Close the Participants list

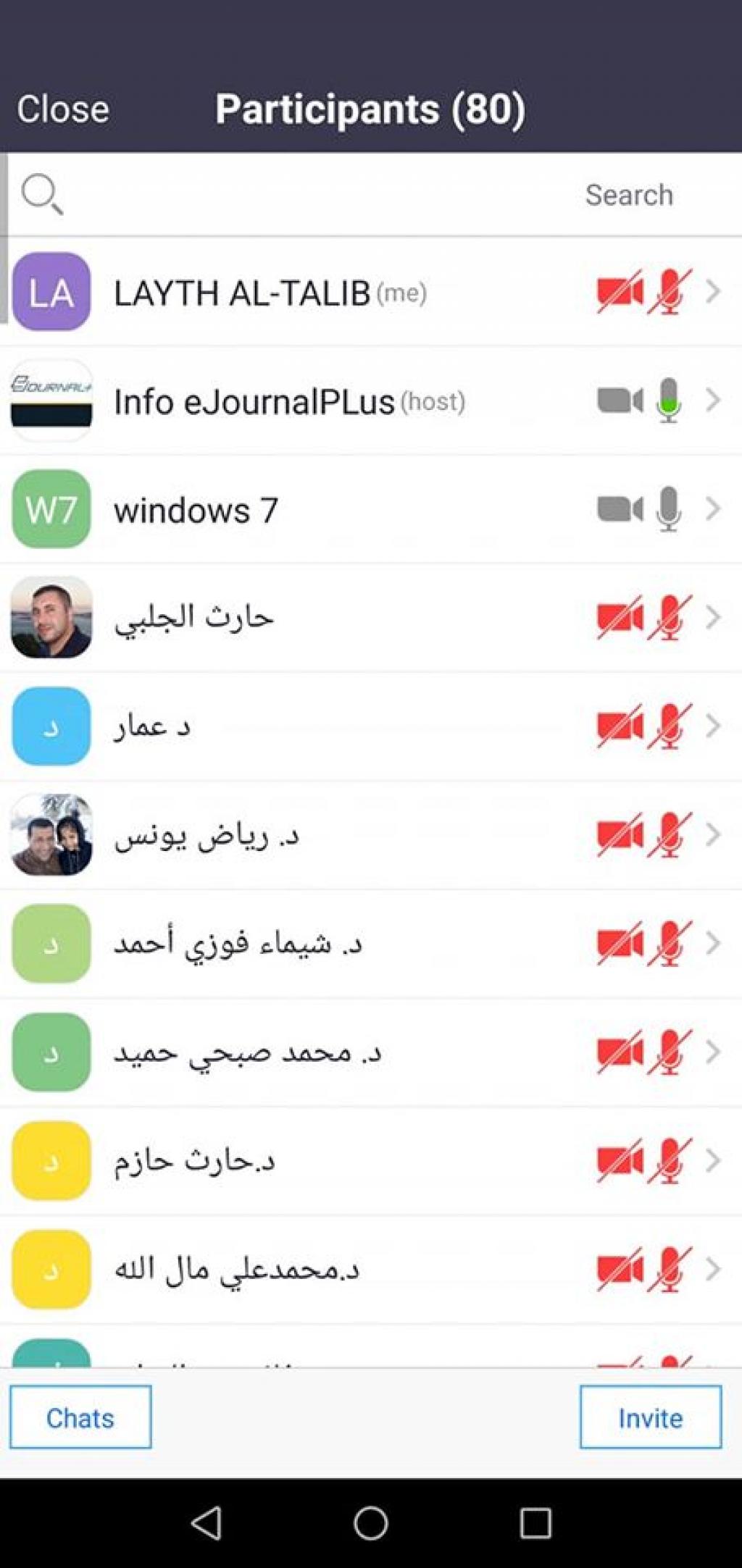pyautogui.click(x=63, y=110)
